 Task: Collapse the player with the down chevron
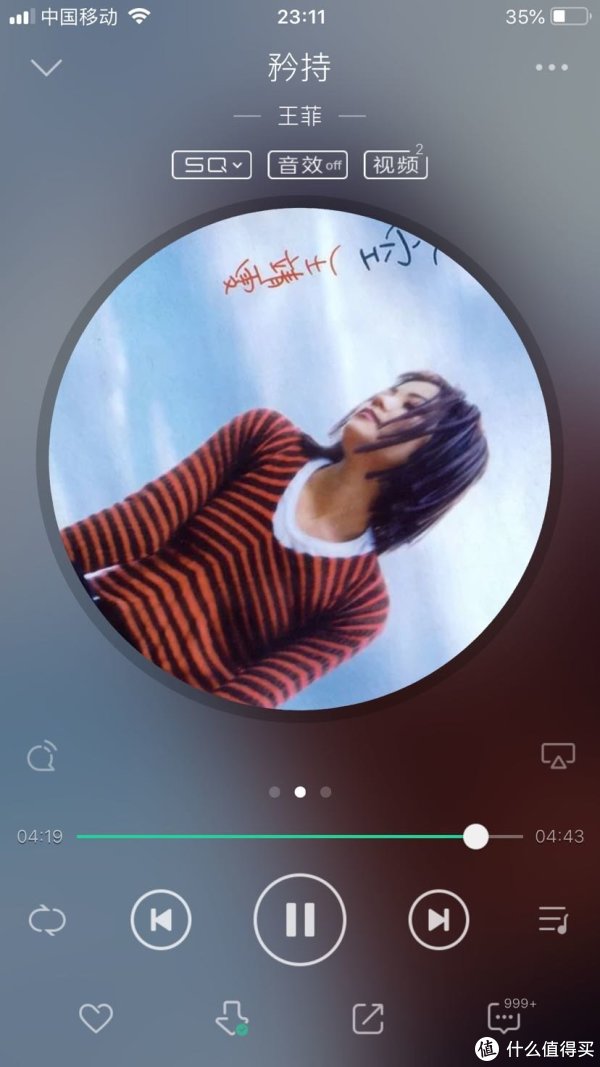46,67
